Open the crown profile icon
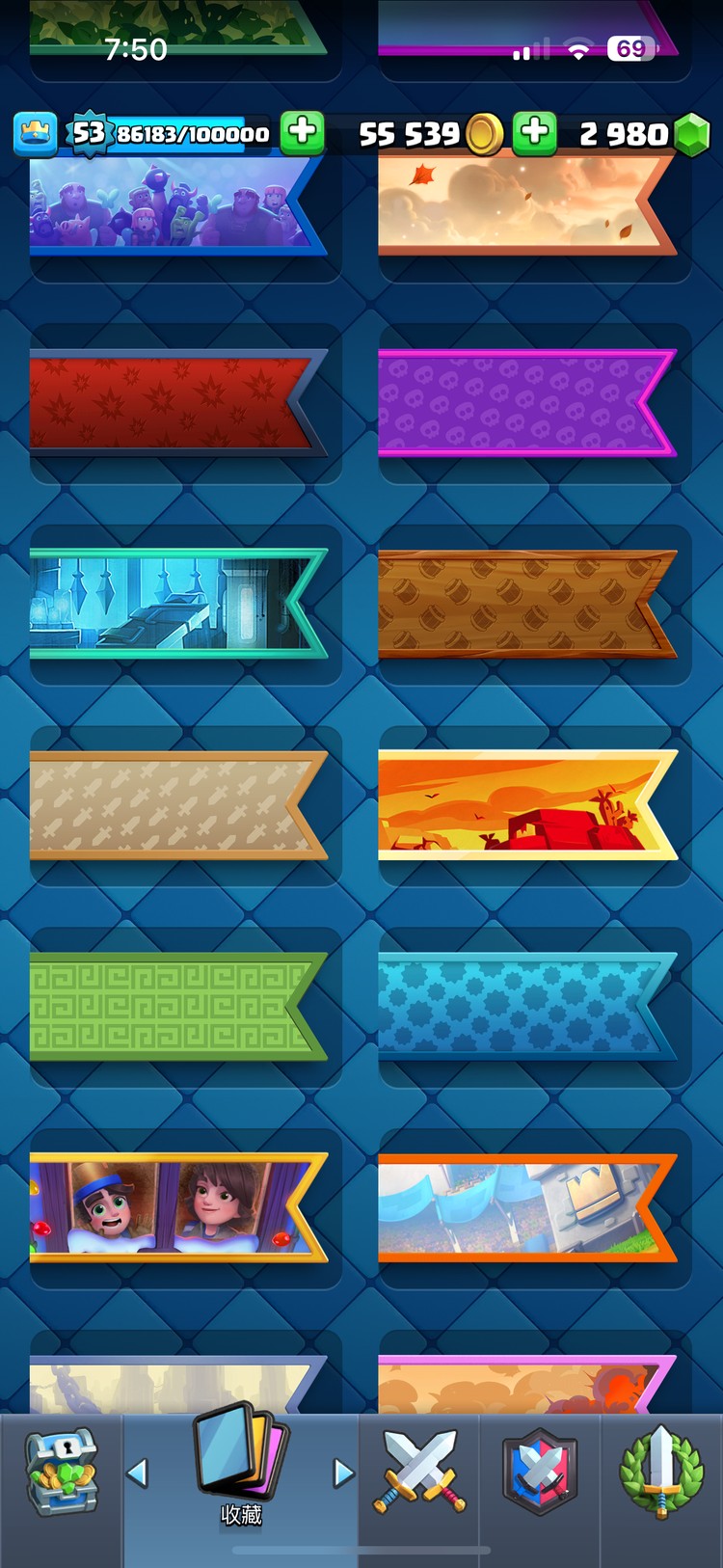723x1568 pixels. click(x=35, y=134)
